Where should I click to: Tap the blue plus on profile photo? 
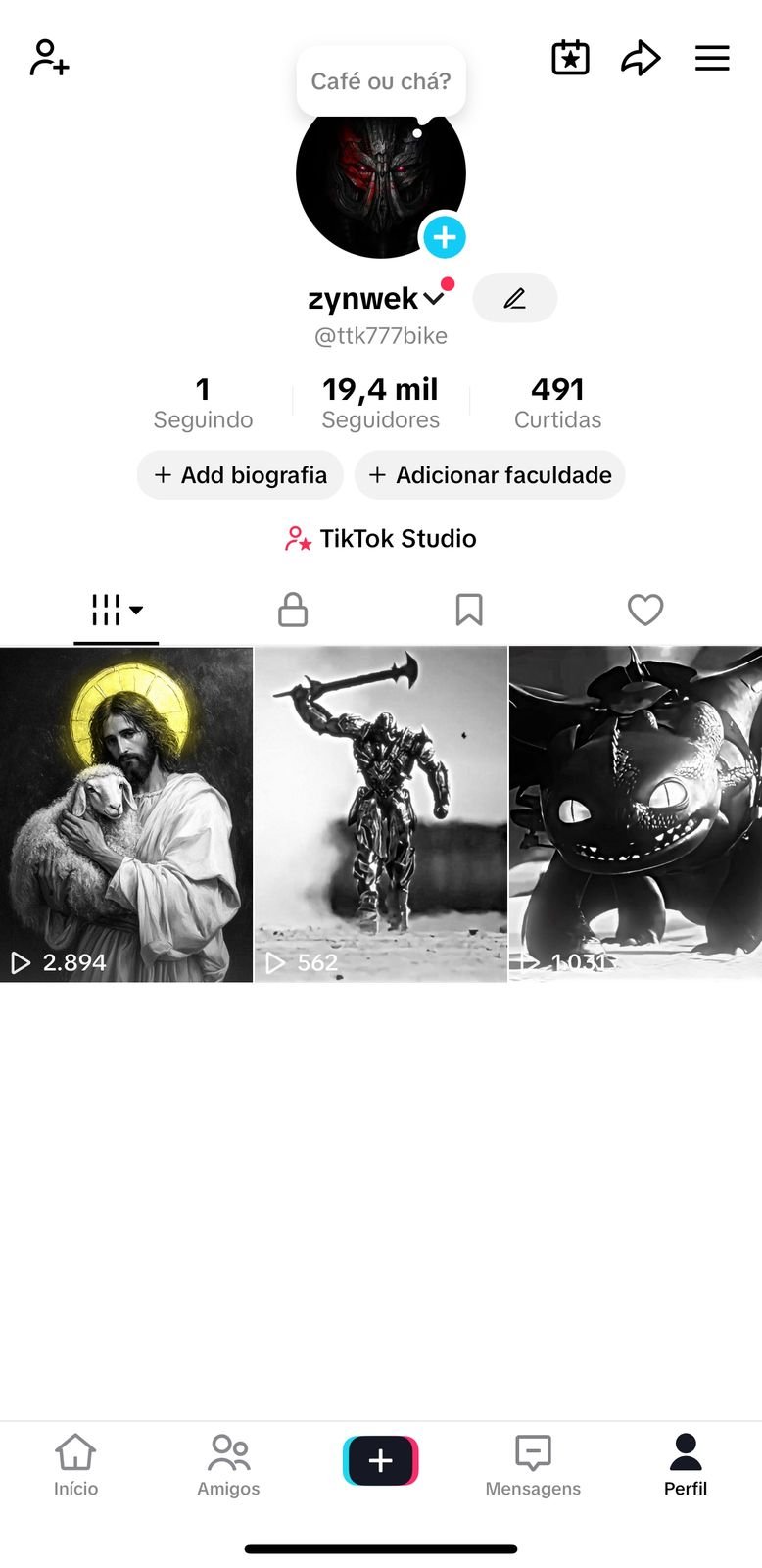(x=444, y=237)
